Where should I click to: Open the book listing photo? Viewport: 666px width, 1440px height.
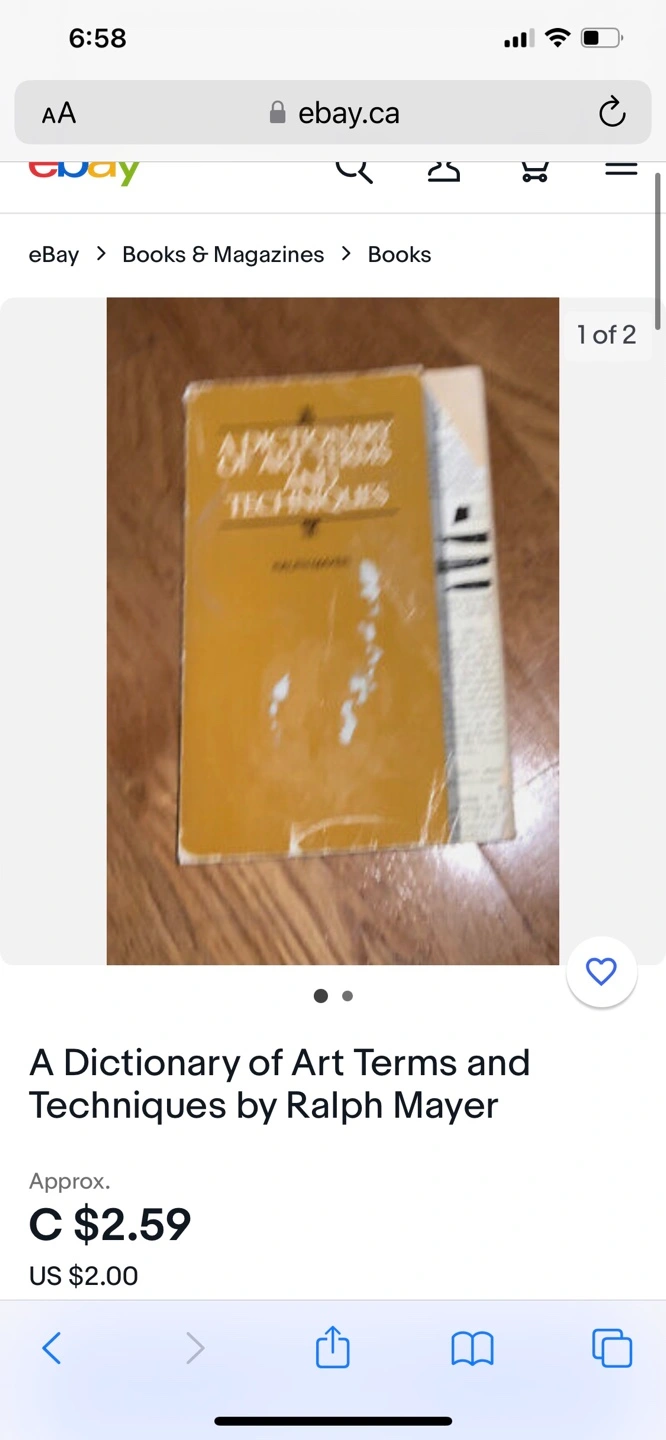tap(333, 631)
